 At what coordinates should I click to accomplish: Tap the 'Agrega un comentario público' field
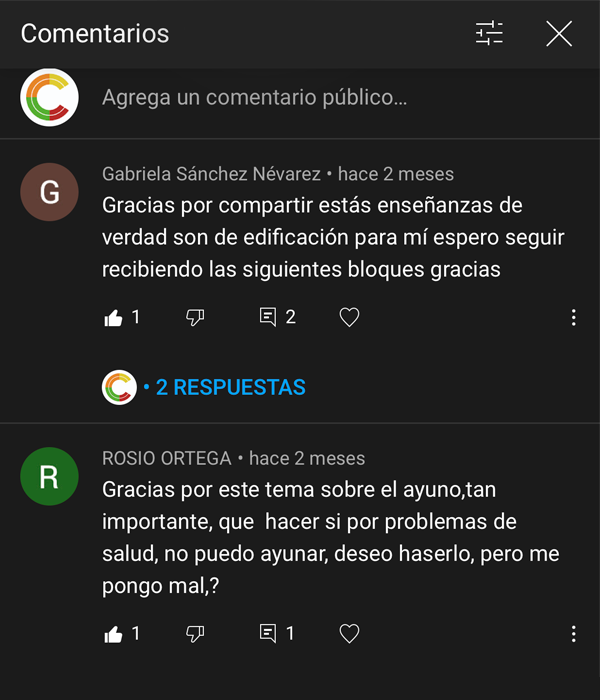click(255, 98)
